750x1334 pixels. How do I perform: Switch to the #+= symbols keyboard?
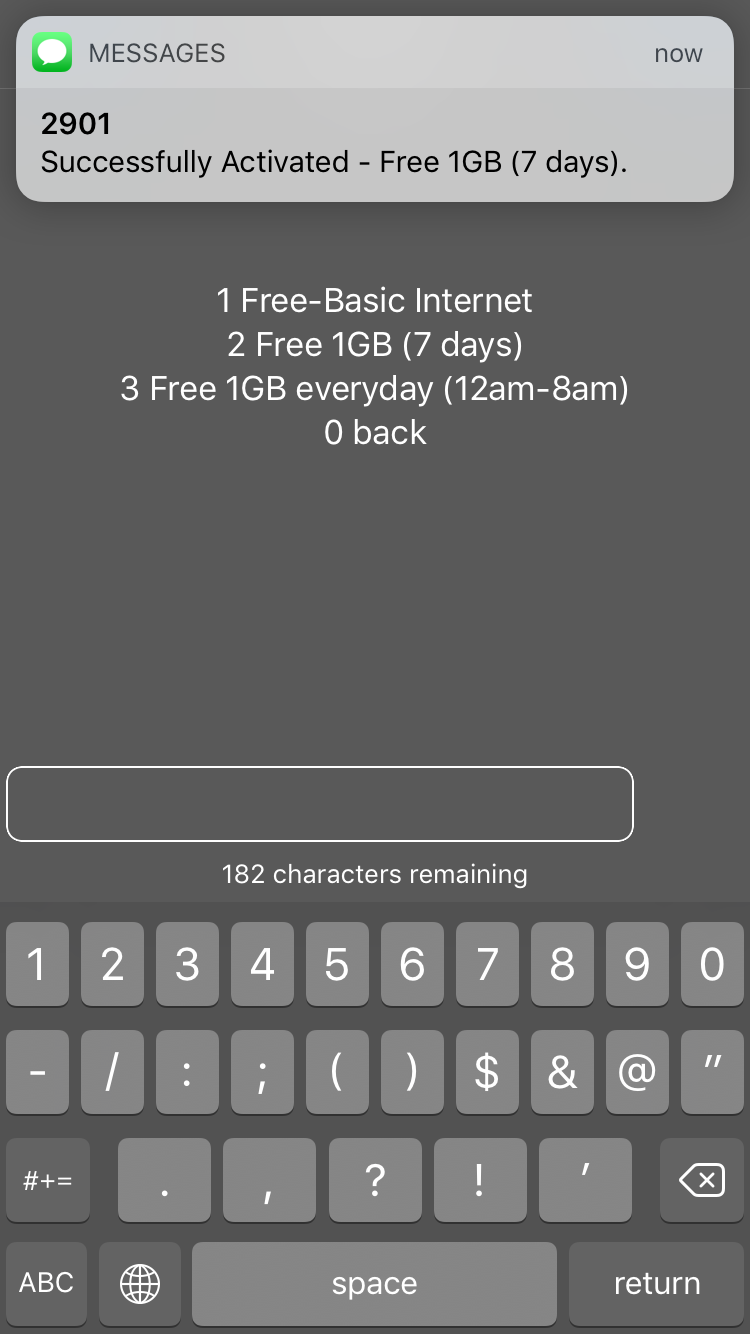48,1180
